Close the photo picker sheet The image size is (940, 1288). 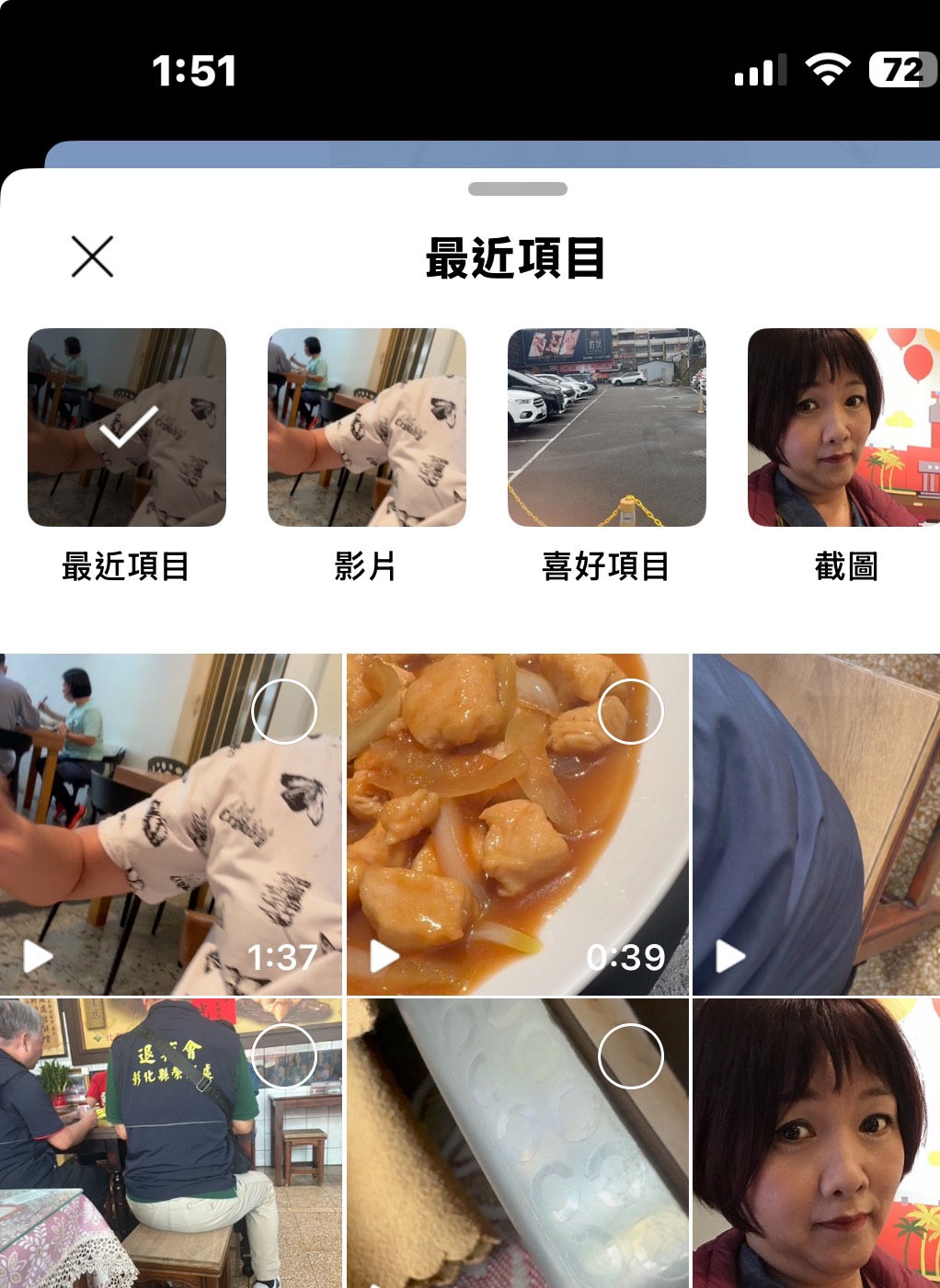click(x=92, y=256)
